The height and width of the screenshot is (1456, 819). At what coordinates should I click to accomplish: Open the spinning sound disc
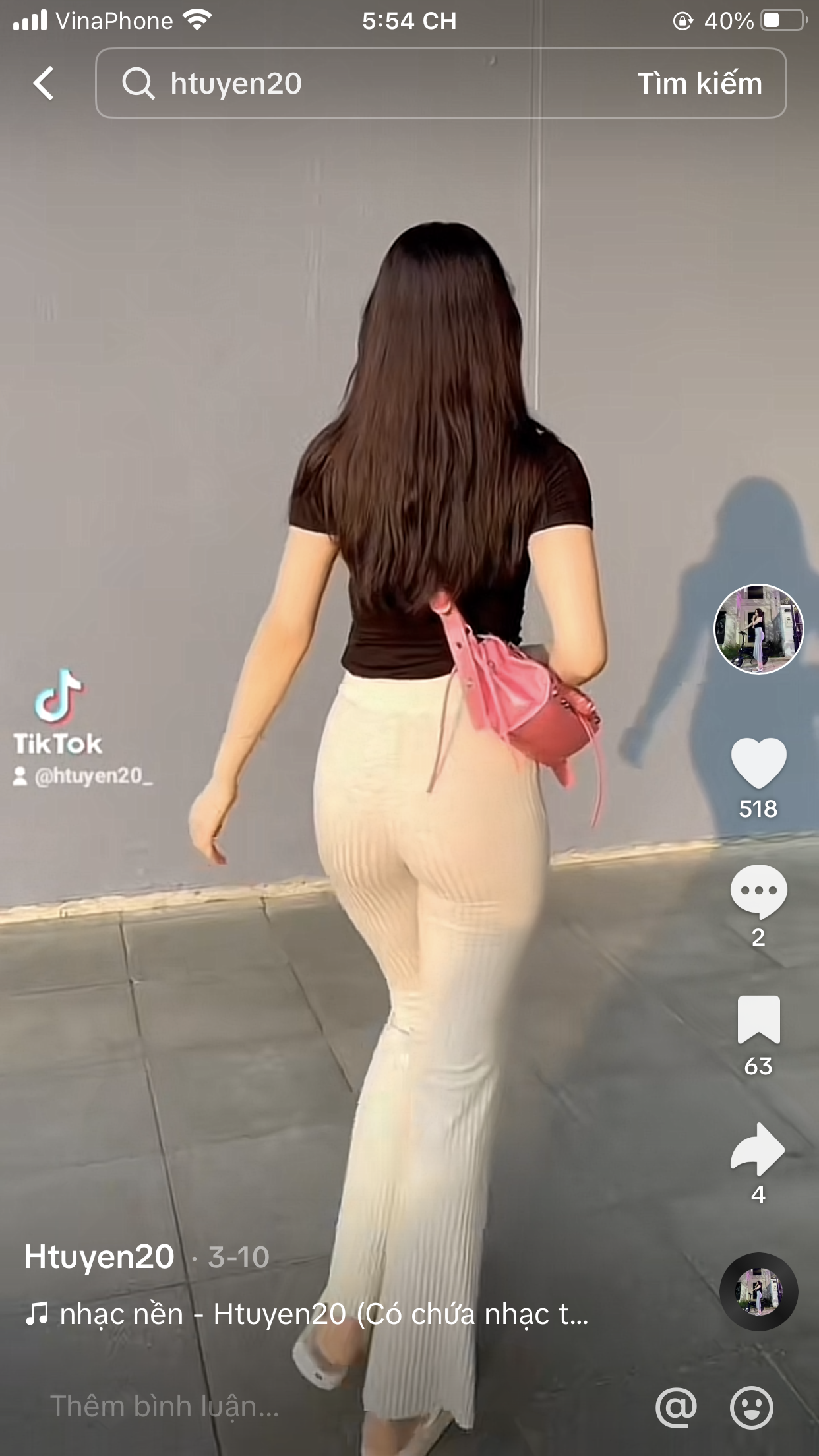[758, 1291]
